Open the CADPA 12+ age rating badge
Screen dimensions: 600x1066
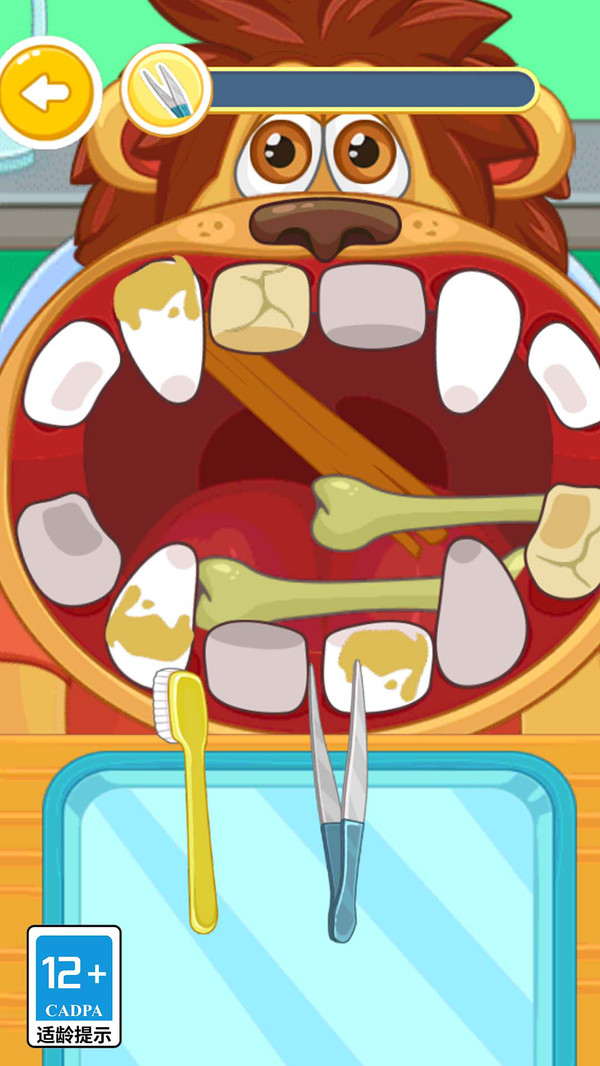(x=74, y=985)
